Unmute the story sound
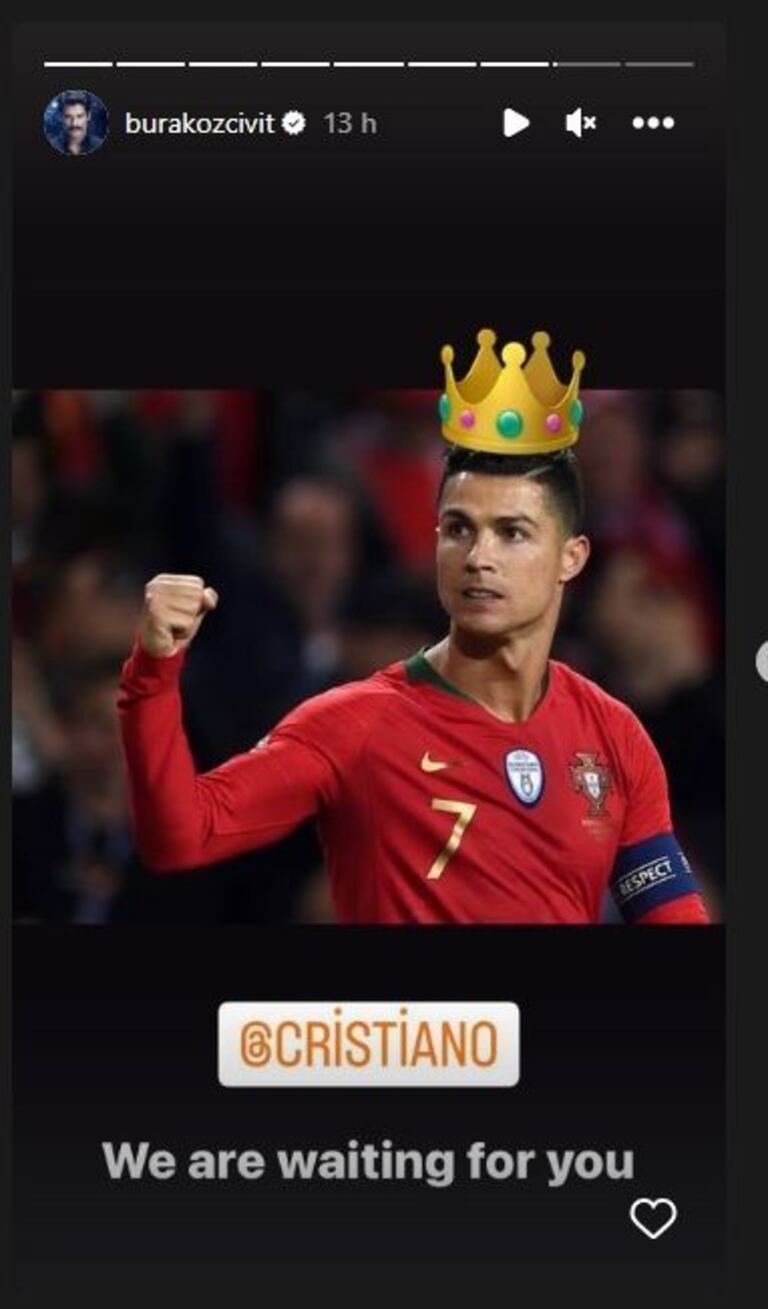The width and height of the screenshot is (768, 1309). (580, 123)
